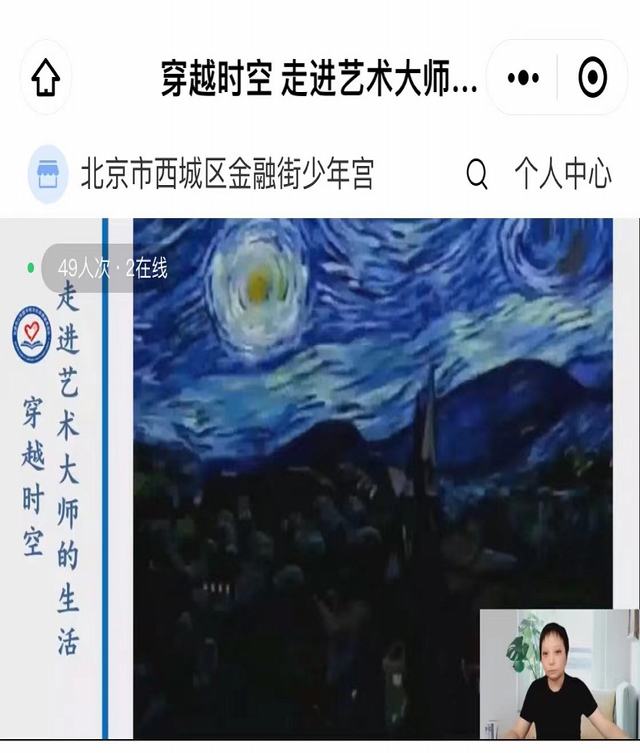This screenshot has height=753, width=640.
Task: Tap the search magnifier icon
Action: pyautogui.click(x=477, y=174)
